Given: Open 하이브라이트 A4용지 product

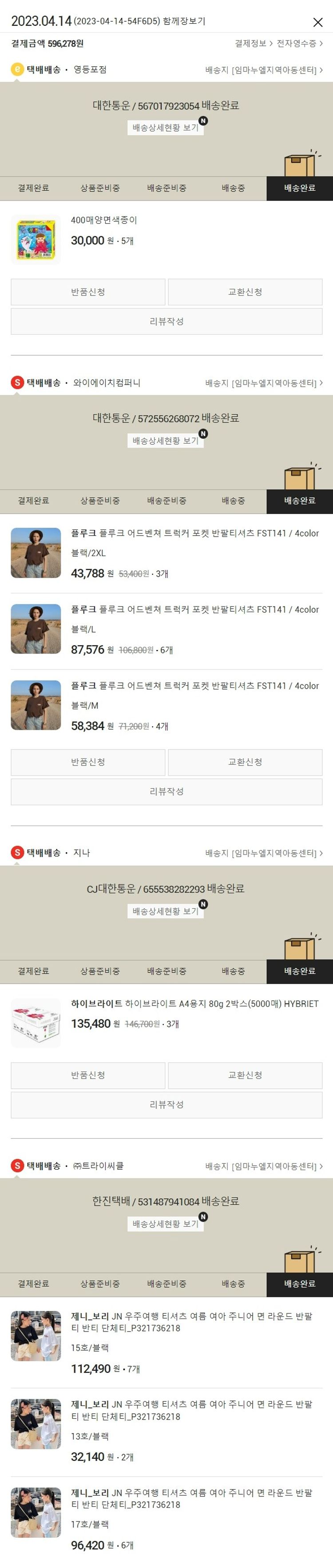Looking at the screenshot, I should coord(194,1004).
